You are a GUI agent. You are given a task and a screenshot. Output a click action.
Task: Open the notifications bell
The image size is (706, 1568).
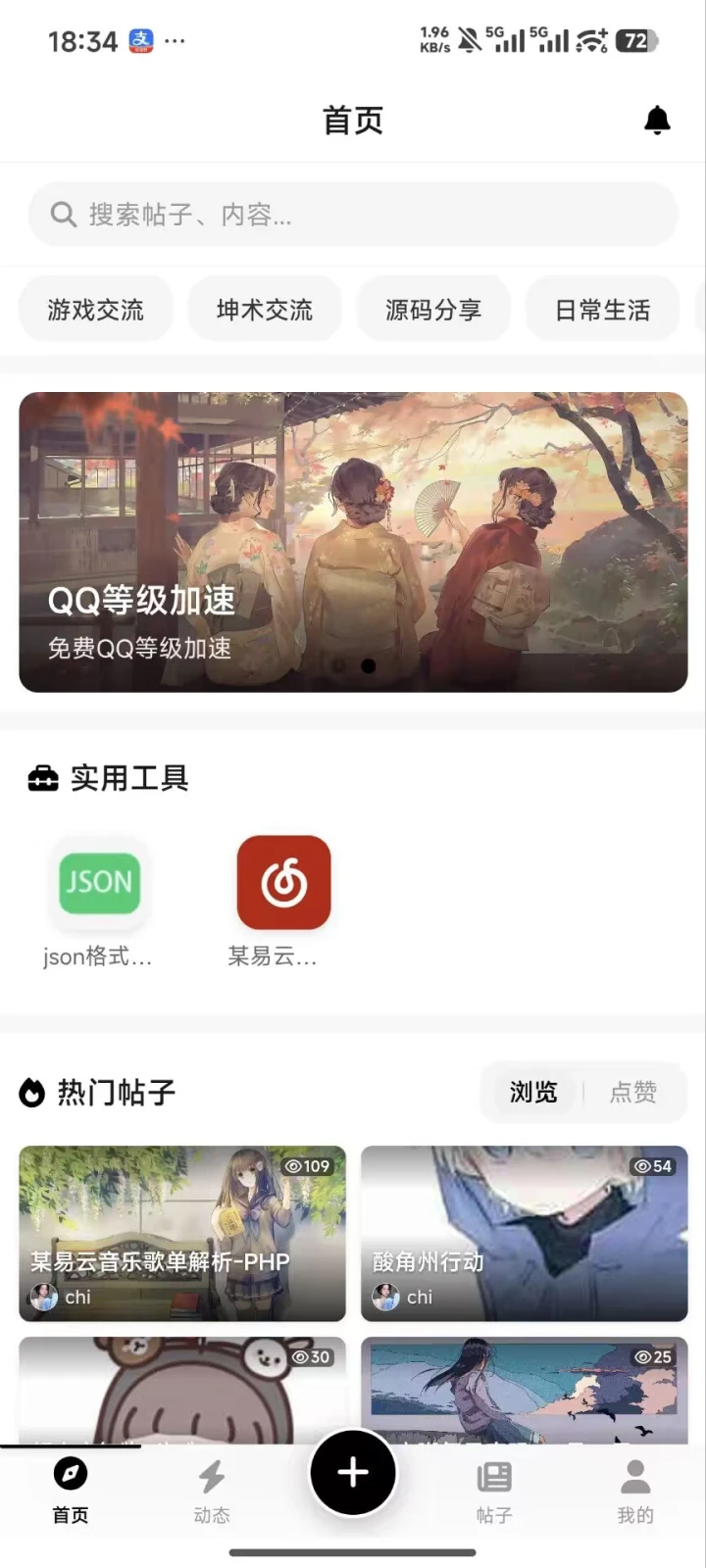point(657,121)
